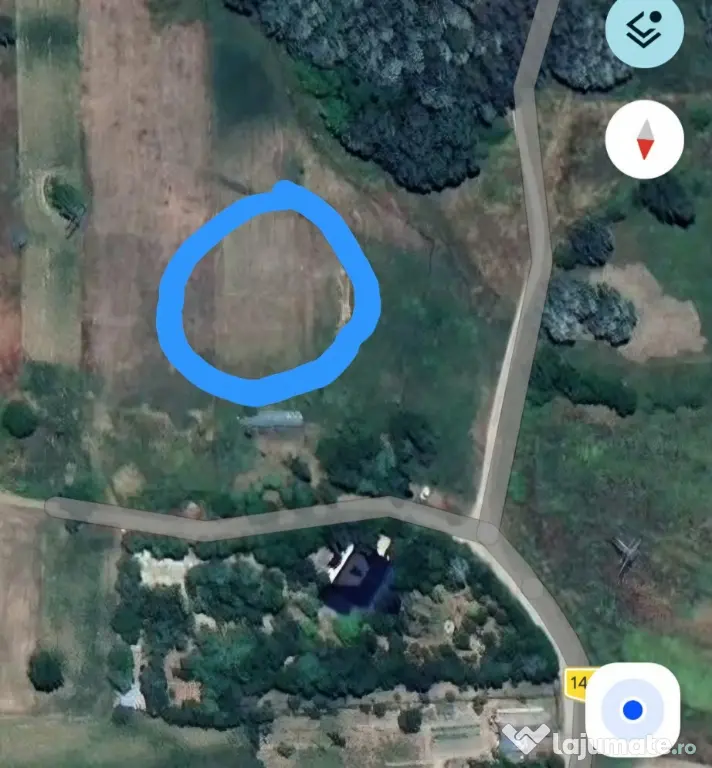Viewport: 712px width, 768px height.
Task: Tap the compass to reset north
Action: point(645,139)
